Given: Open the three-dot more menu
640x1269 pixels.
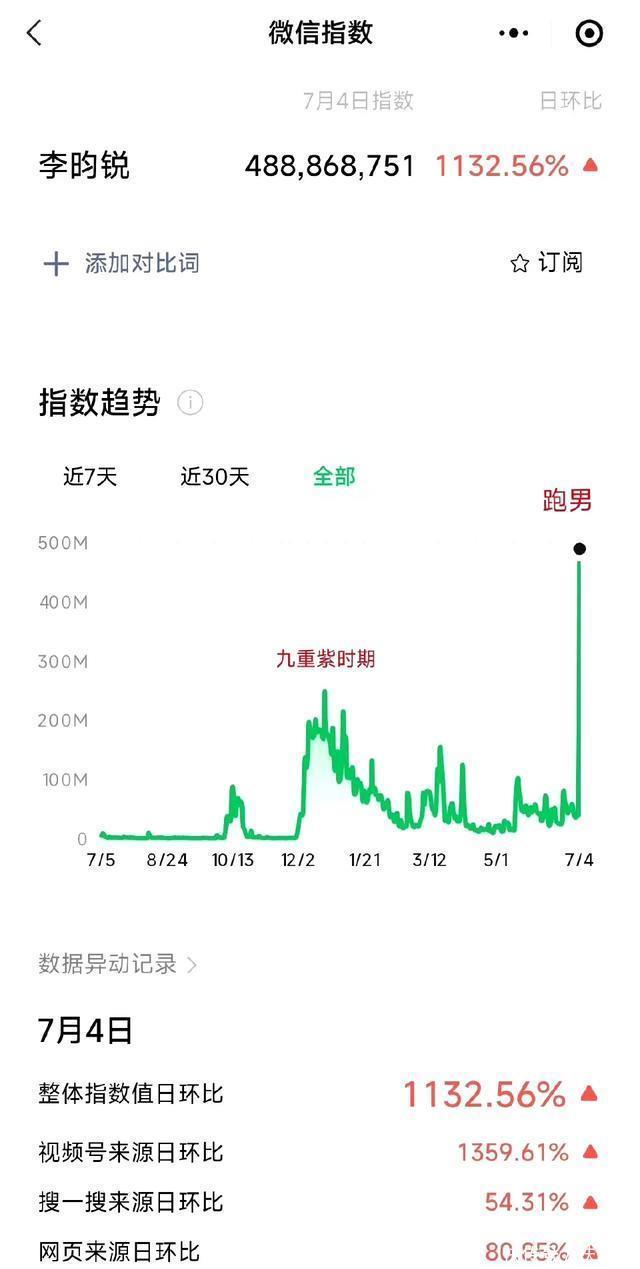Looking at the screenshot, I should (x=513, y=33).
